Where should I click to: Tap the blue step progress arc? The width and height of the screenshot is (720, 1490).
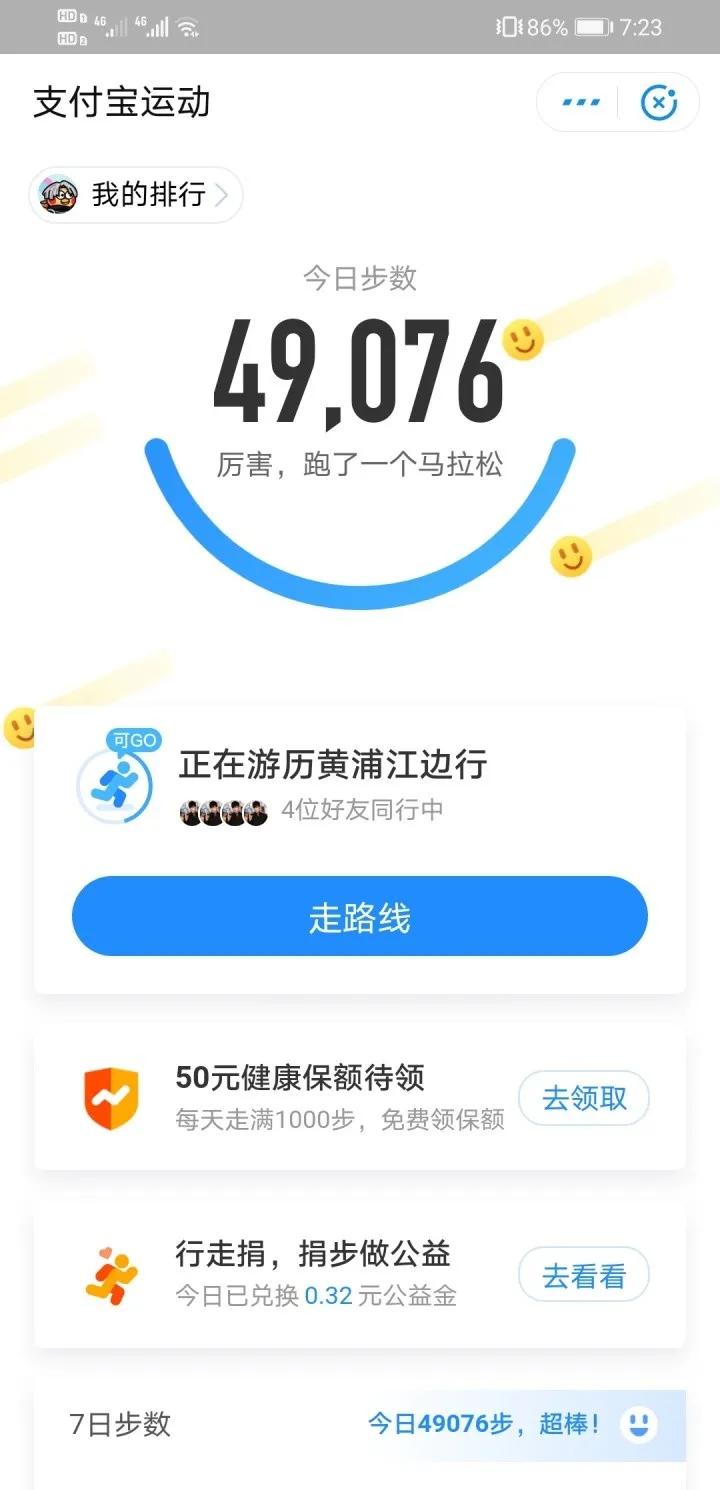tap(360, 590)
